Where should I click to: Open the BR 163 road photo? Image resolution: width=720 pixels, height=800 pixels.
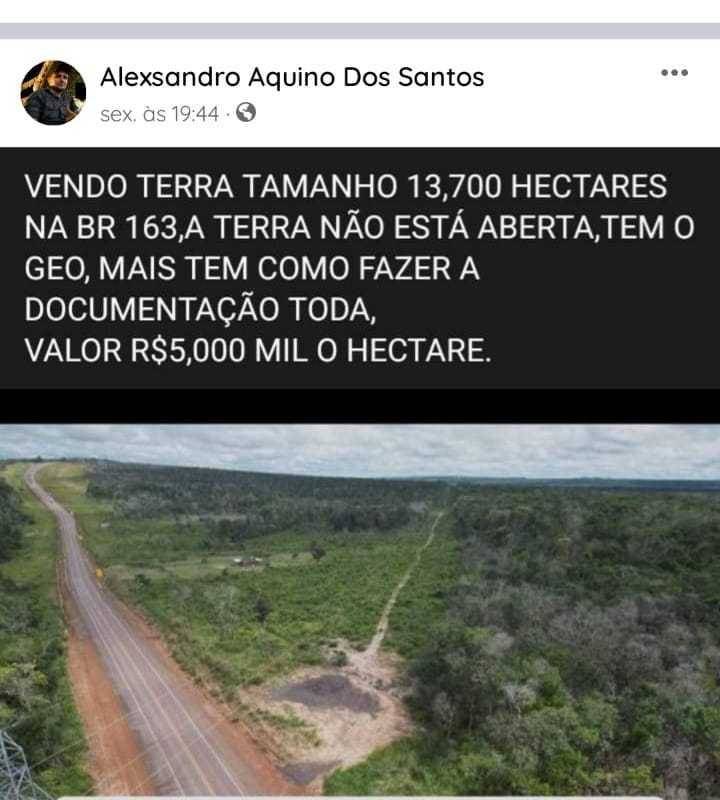tap(360, 610)
